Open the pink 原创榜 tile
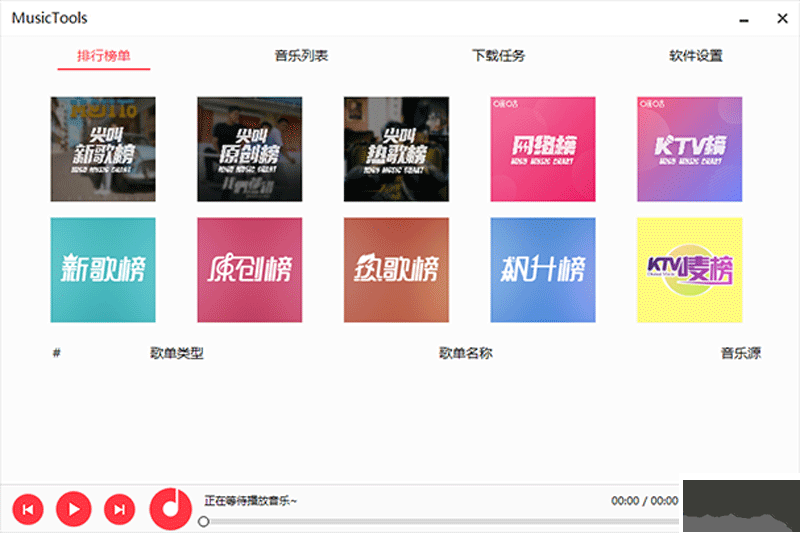The height and width of the screenshot is (533, 800). (x=250, y=270)
